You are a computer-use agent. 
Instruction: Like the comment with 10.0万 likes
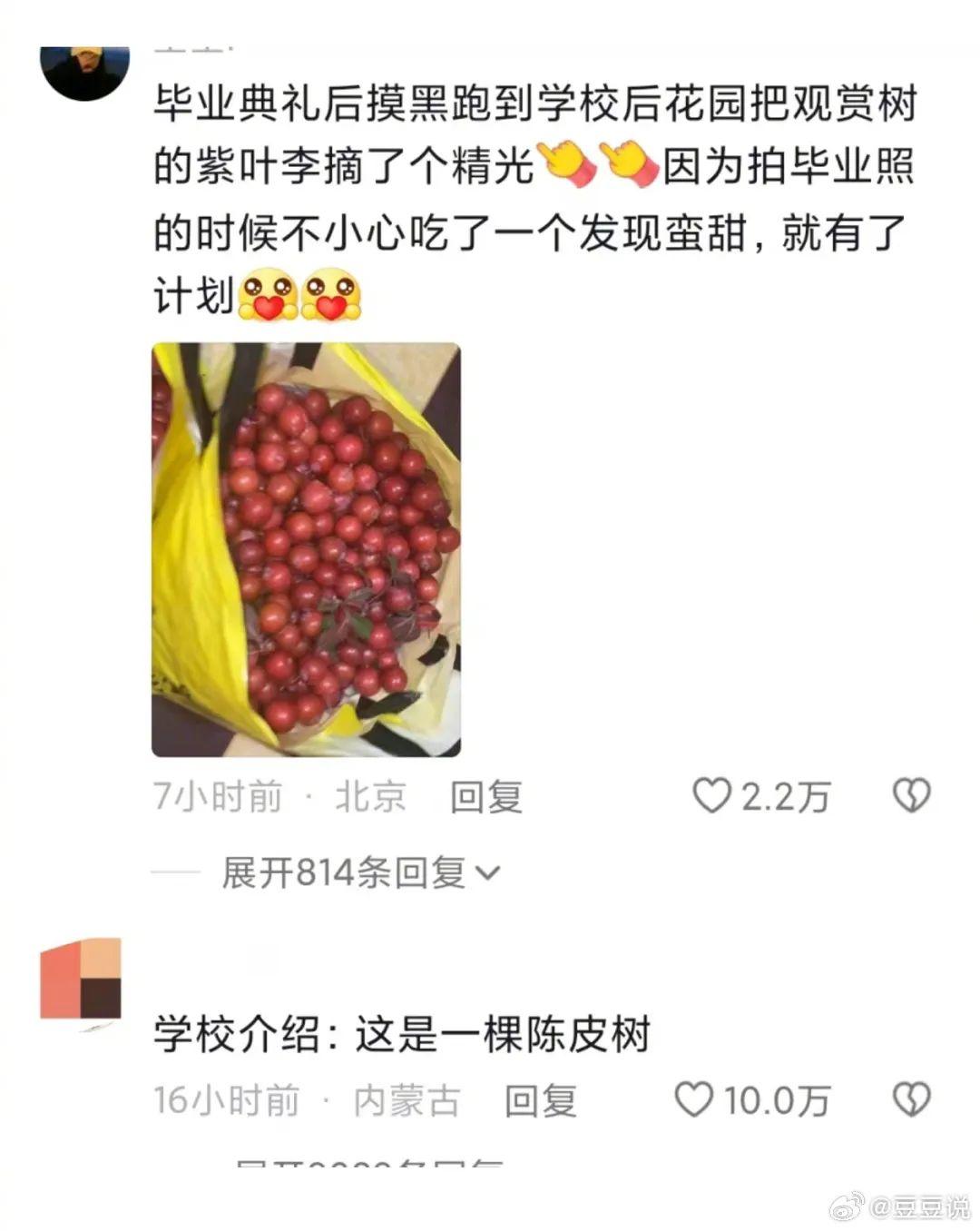pos(694,1099)
